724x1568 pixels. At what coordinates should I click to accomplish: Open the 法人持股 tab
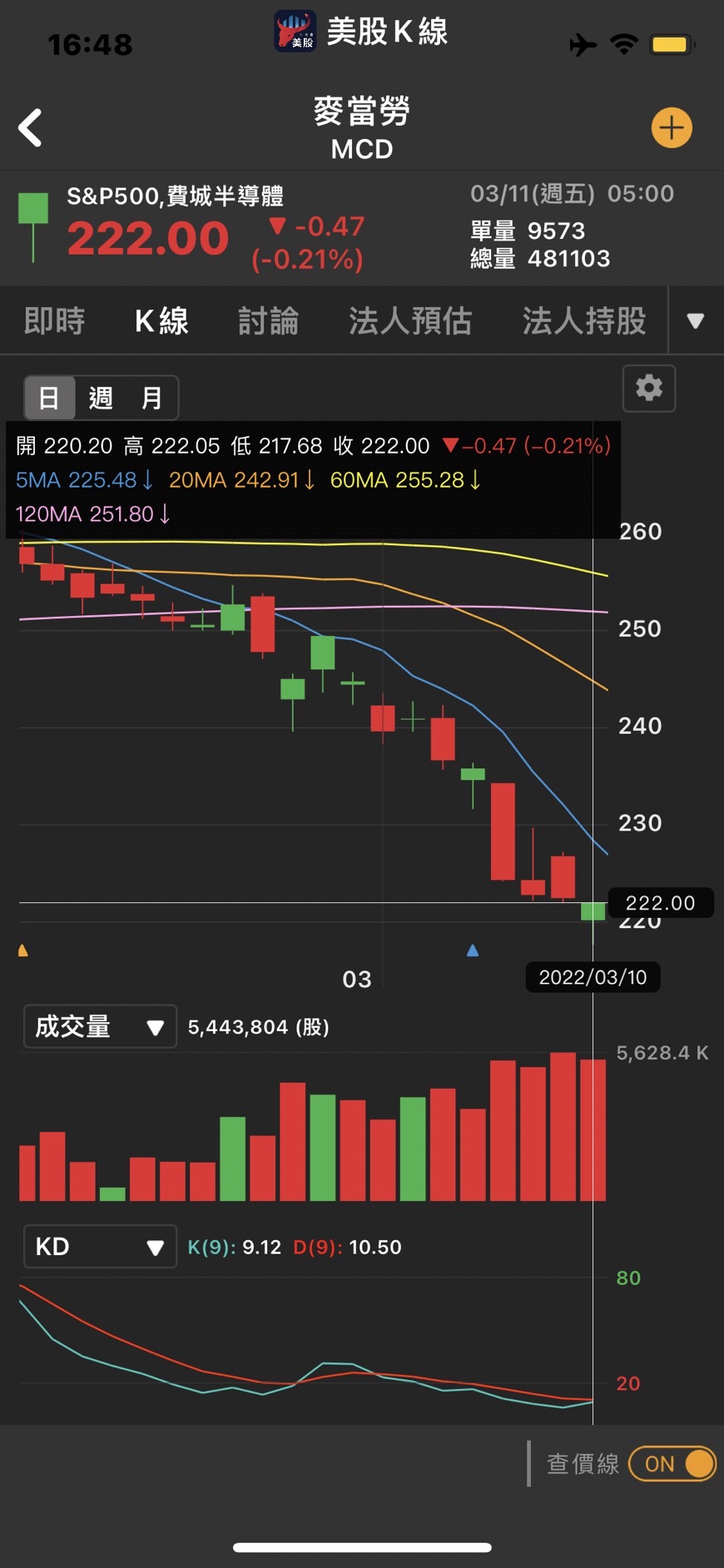584,321
